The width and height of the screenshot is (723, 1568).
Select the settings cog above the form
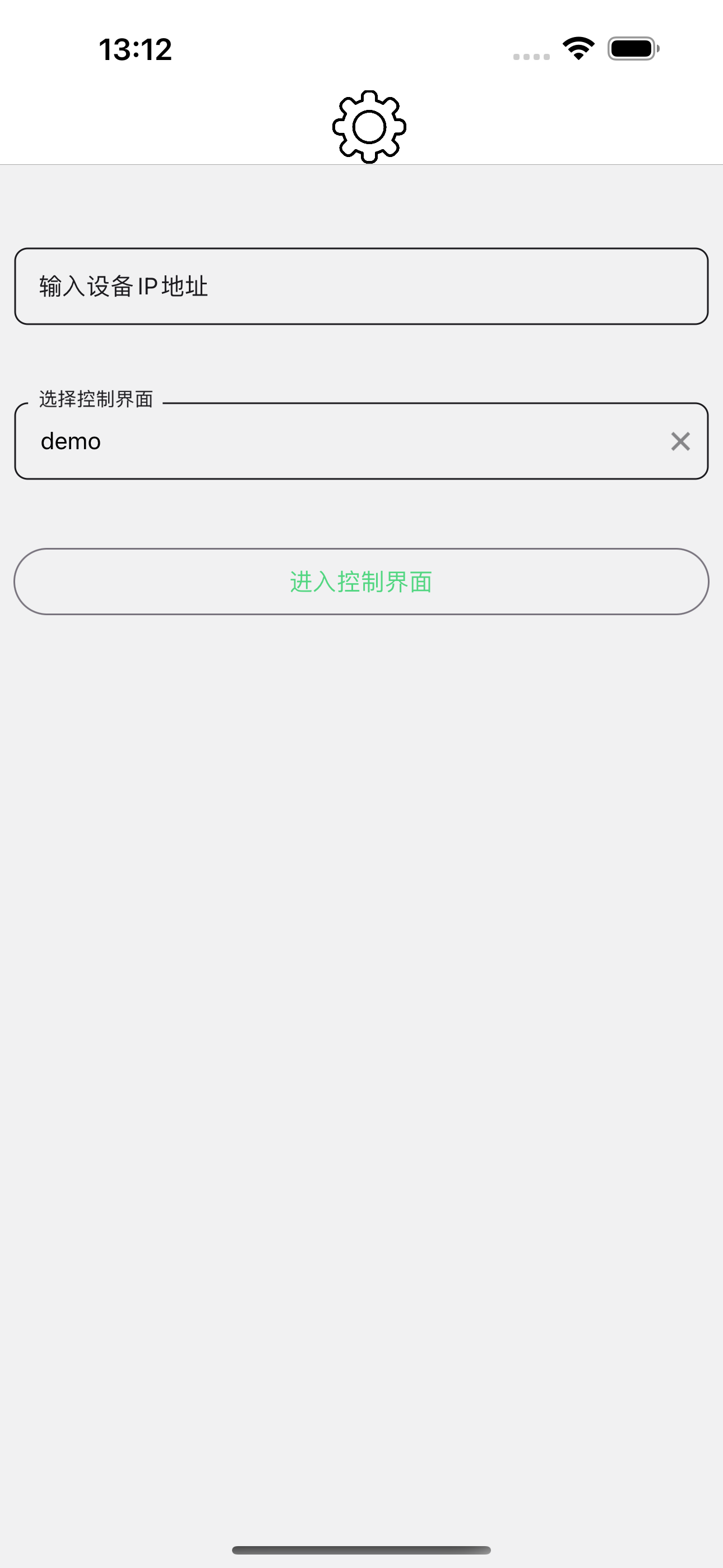(368, 126)
